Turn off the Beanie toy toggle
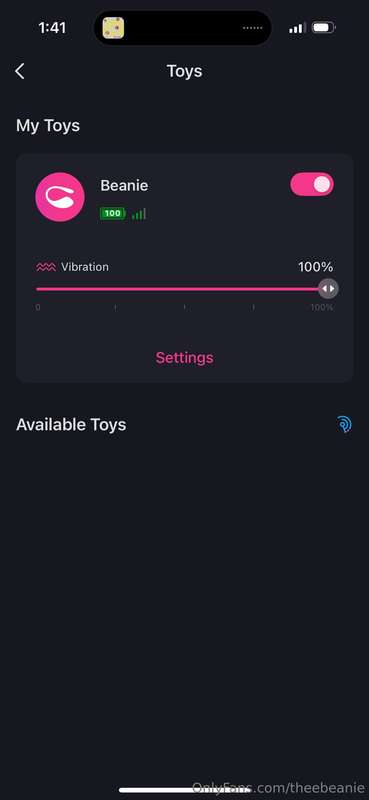 [x=312, y=184]
